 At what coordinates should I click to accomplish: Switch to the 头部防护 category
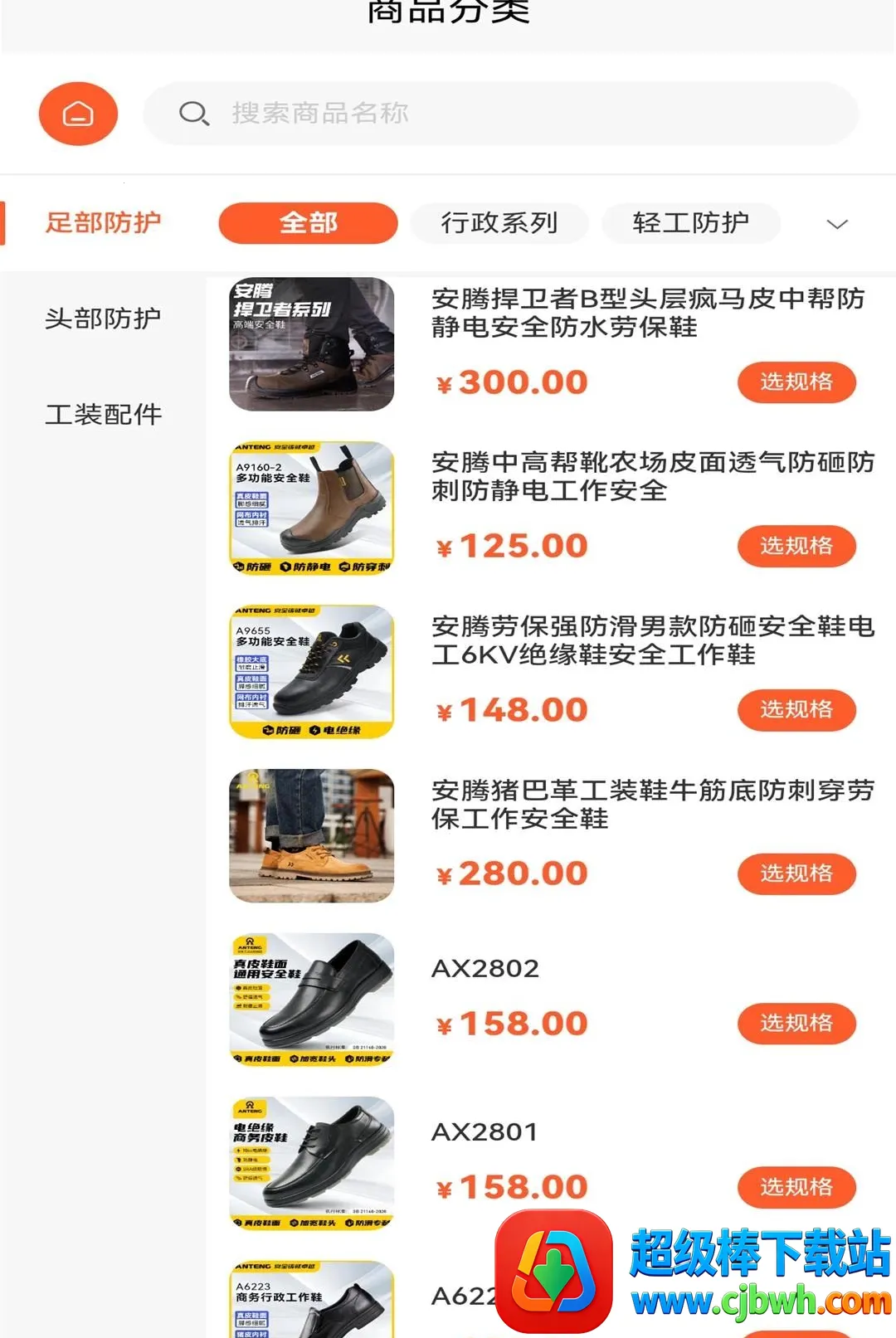[x=103, y=319]
